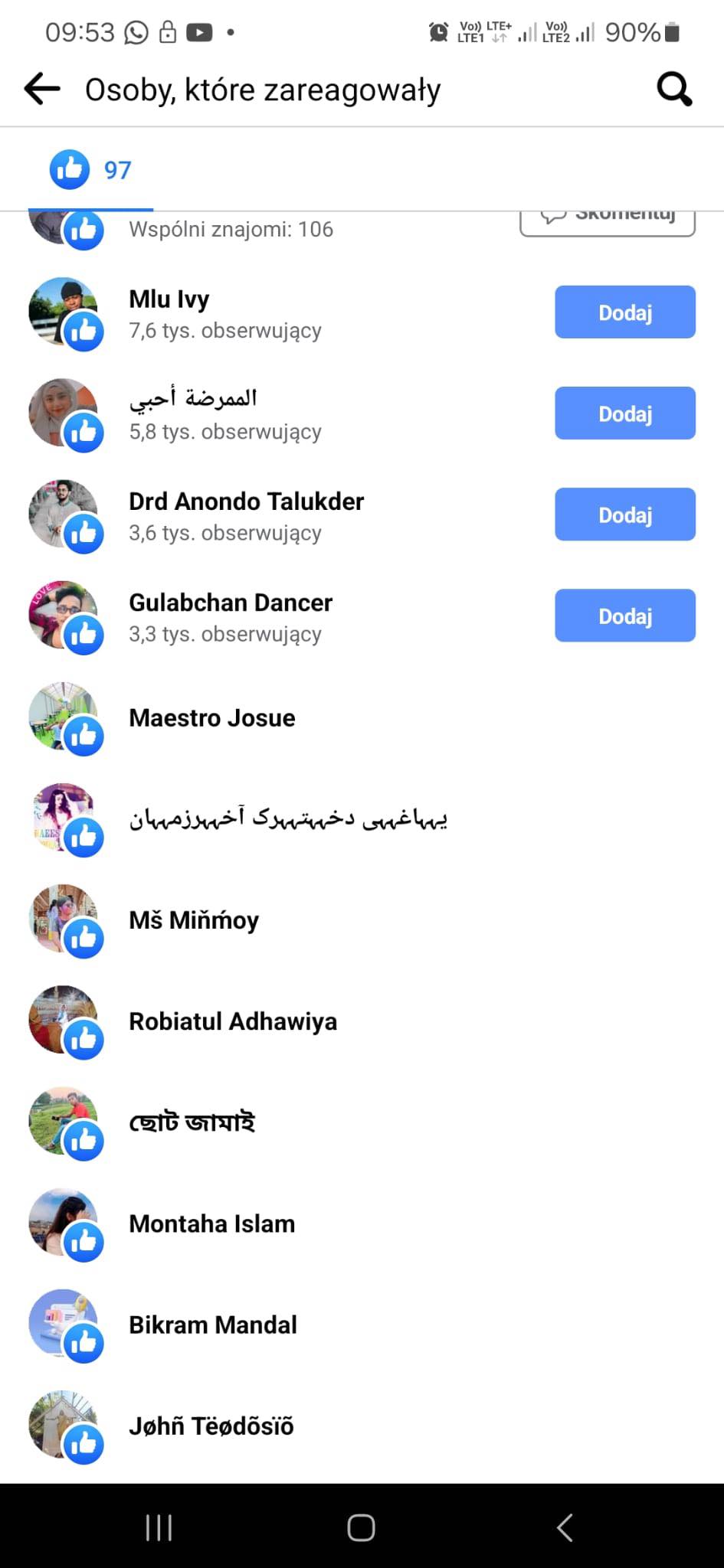Screen dimensions: 724x1568
Task: Select the likes tab showing 97
Action: (x=91, y=169)
